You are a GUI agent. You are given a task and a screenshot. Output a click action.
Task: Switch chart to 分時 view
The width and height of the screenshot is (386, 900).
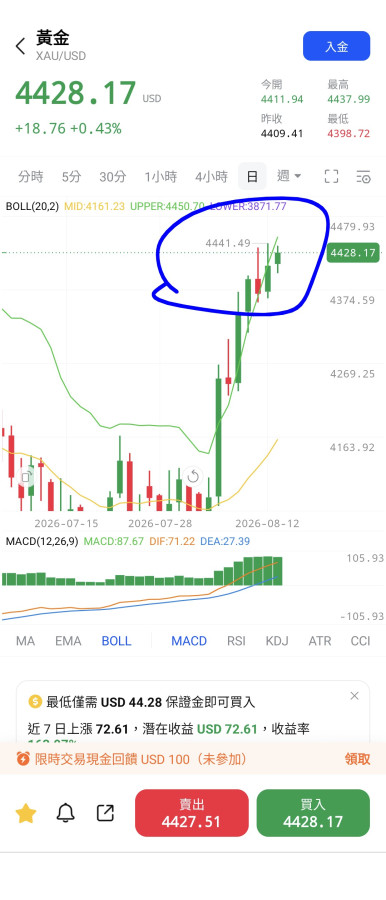[30, 176]
